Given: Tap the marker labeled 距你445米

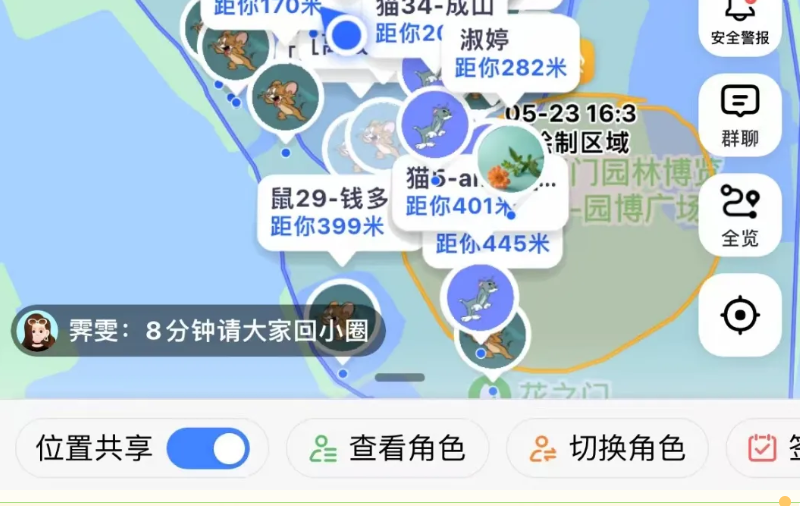Looking at the screenshot, I should pyautogui.click(x=492, y=244).
